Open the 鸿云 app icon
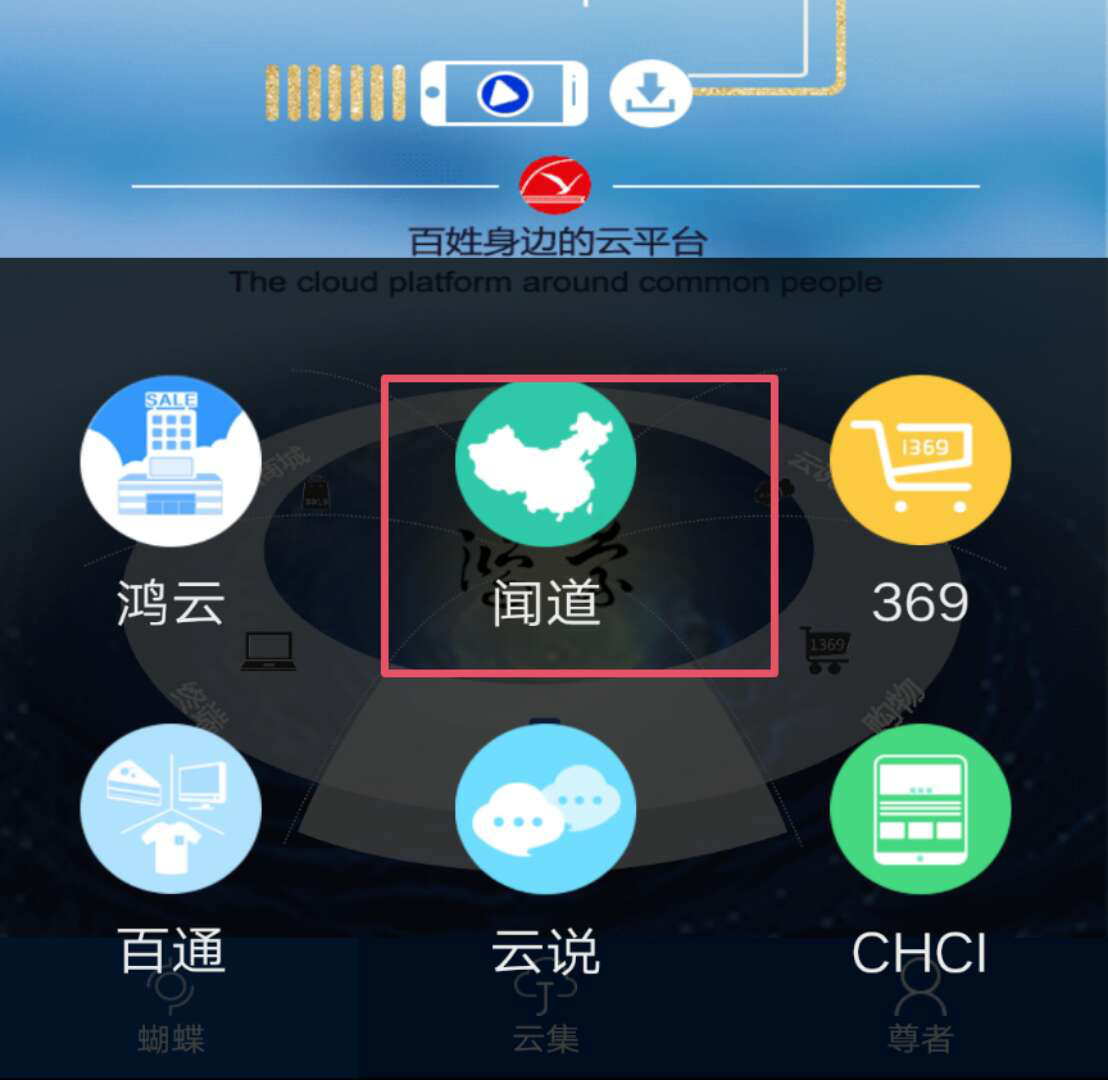The image size is (1108, 1080). point(170,461)
